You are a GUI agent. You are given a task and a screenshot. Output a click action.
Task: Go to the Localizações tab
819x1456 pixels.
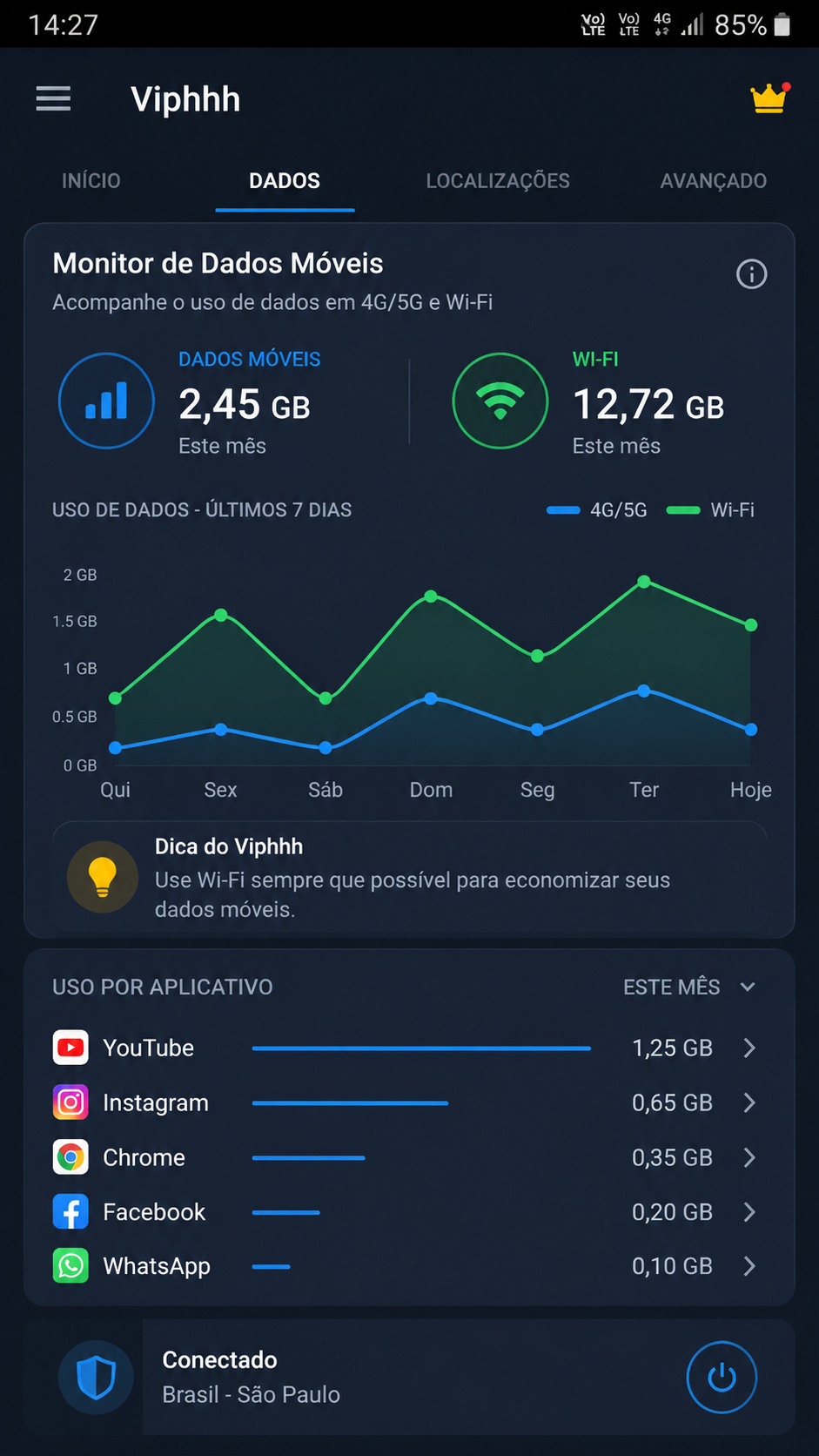click(x=498, y=180)
